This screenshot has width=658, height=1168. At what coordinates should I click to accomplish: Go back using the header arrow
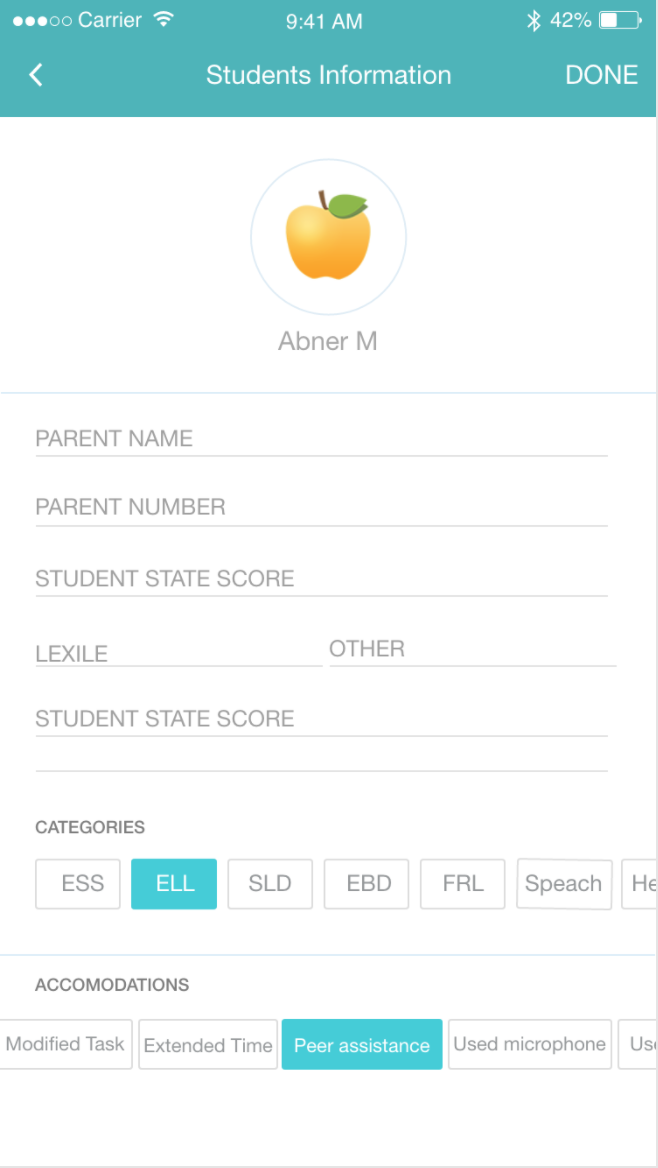click(36, 75)
